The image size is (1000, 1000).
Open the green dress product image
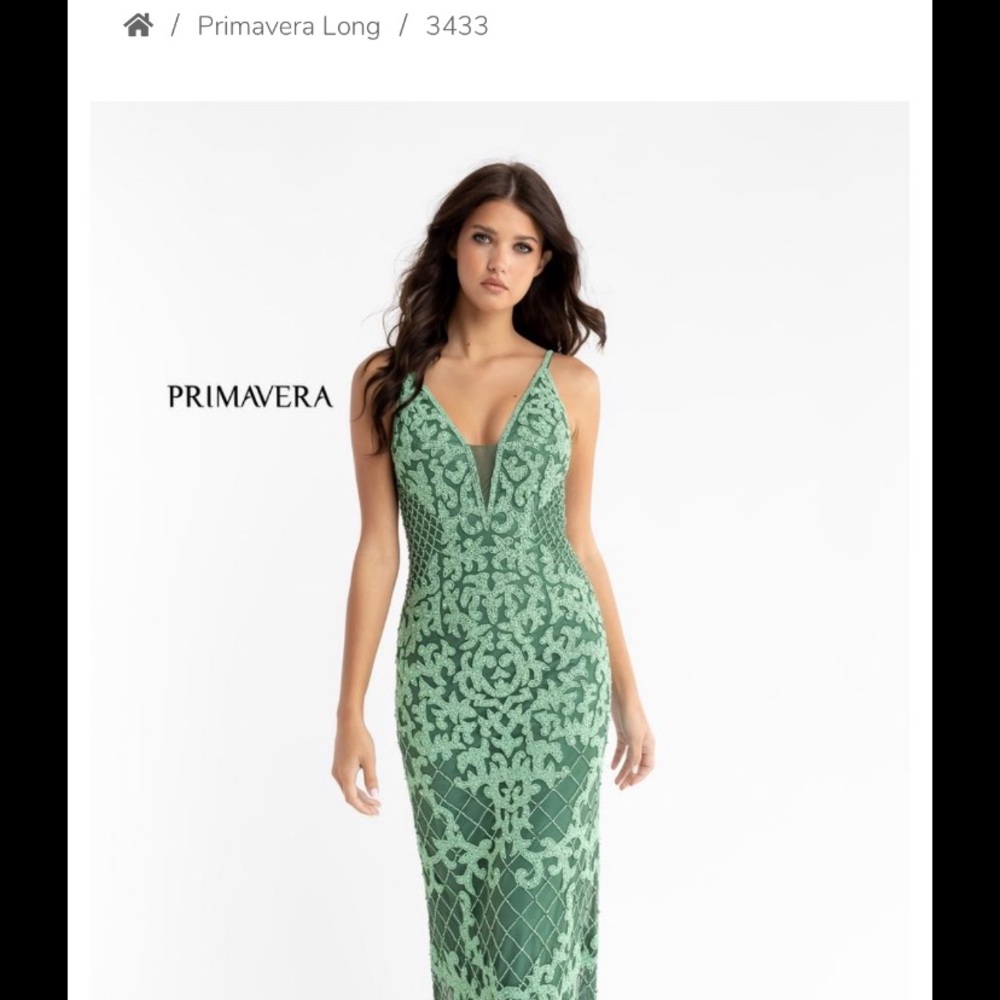[499, 550]
